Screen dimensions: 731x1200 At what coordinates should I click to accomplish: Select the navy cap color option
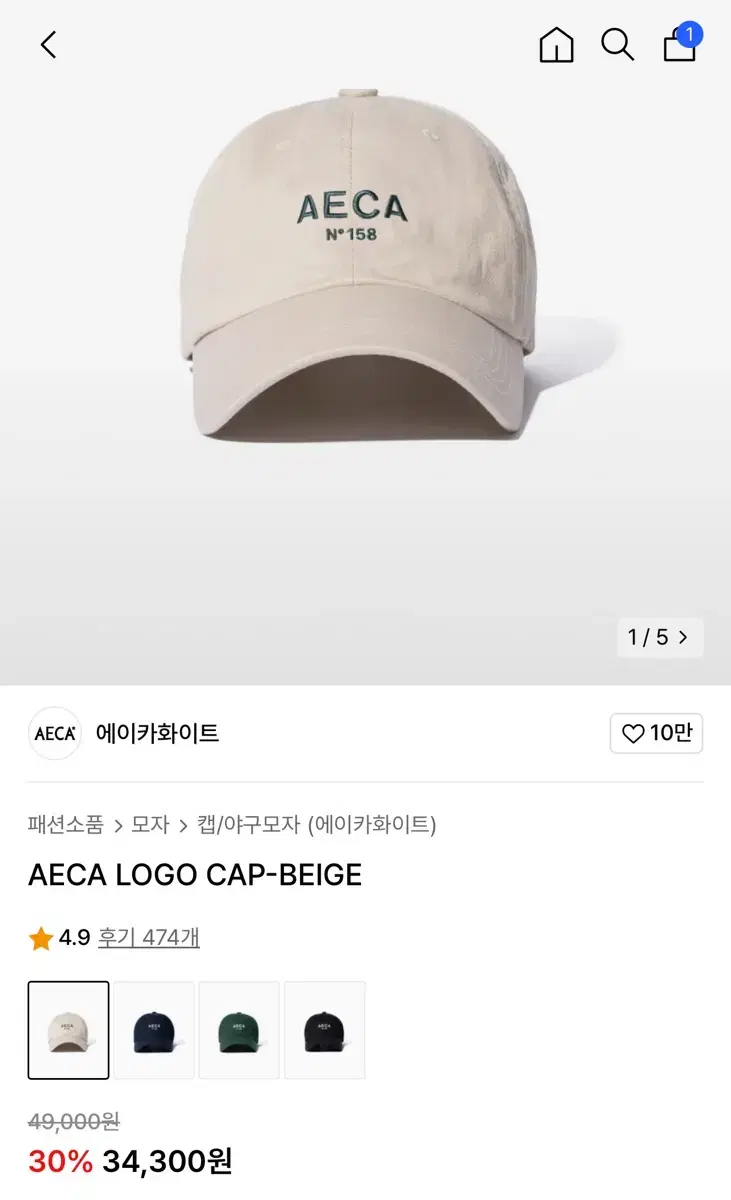tap(154, 1029)
